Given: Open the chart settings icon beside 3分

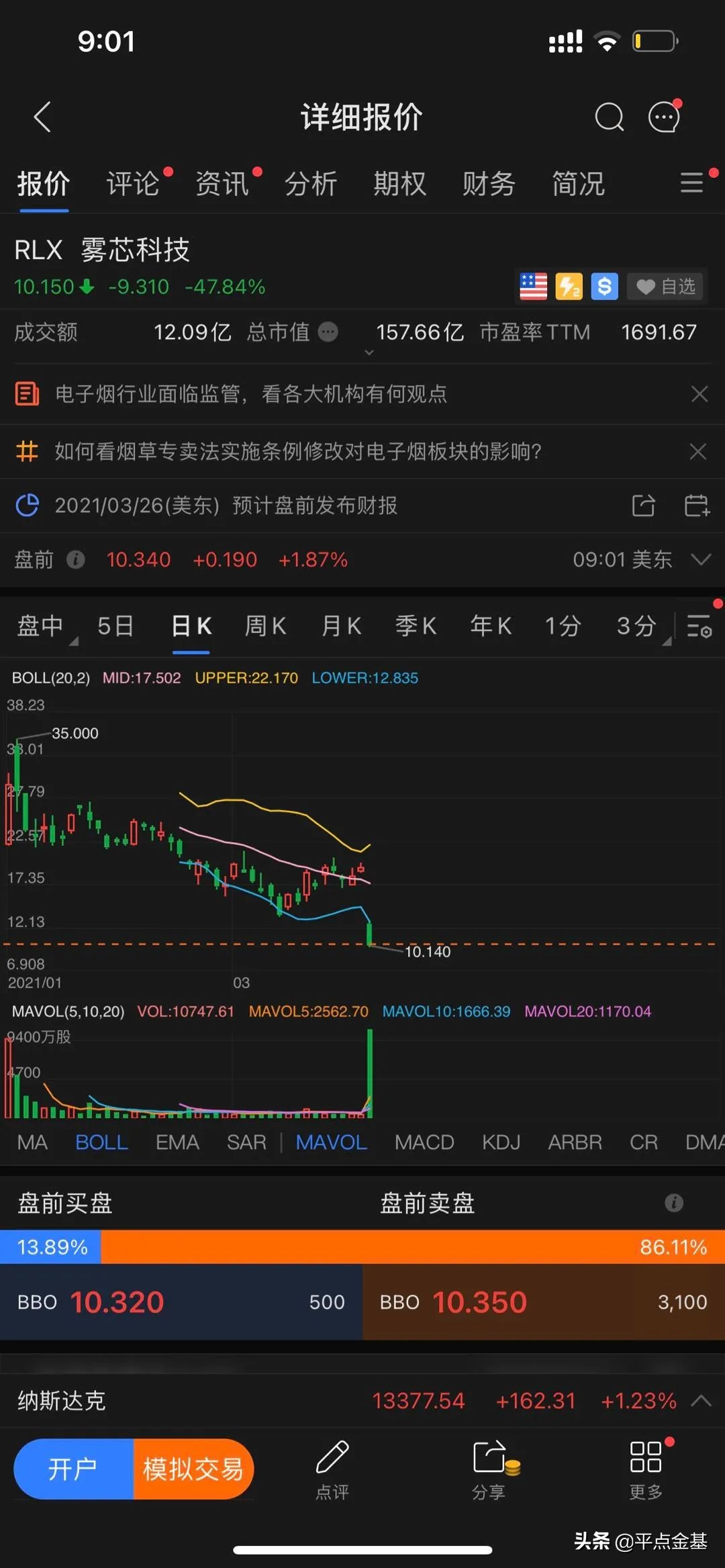Looking at the screenshot, I should (x=697, y=626).
